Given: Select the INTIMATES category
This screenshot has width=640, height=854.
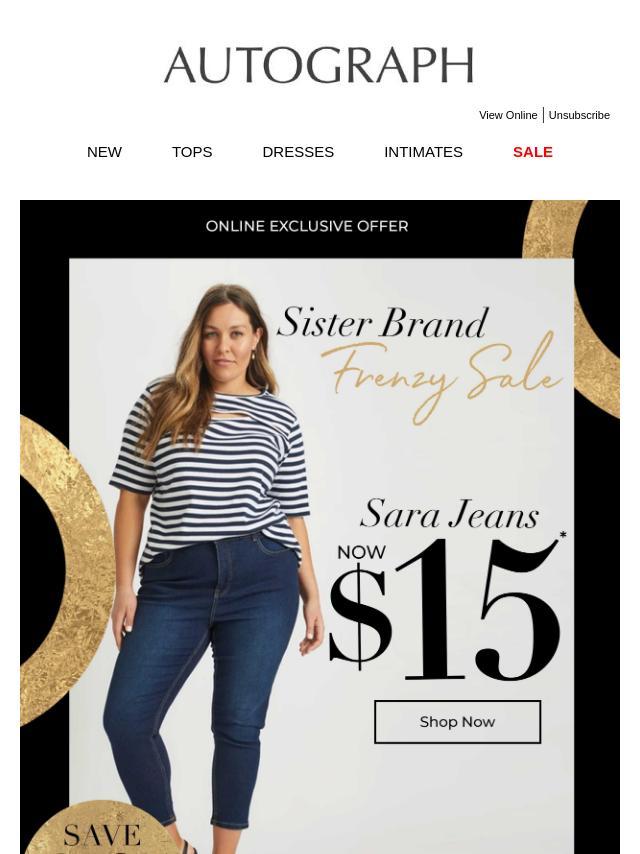Looking at the screenshot, I should click(x=423, y=152).
